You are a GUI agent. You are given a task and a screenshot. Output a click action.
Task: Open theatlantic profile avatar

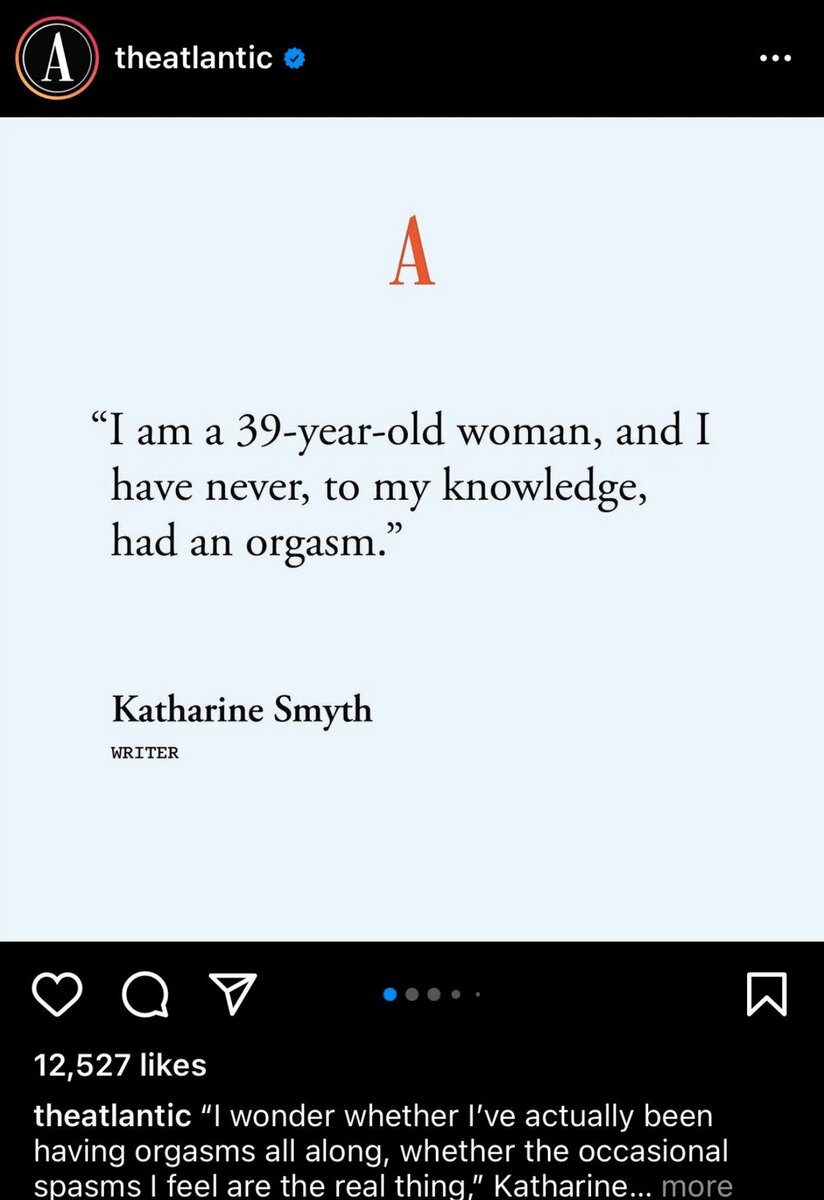pos(56,57)
